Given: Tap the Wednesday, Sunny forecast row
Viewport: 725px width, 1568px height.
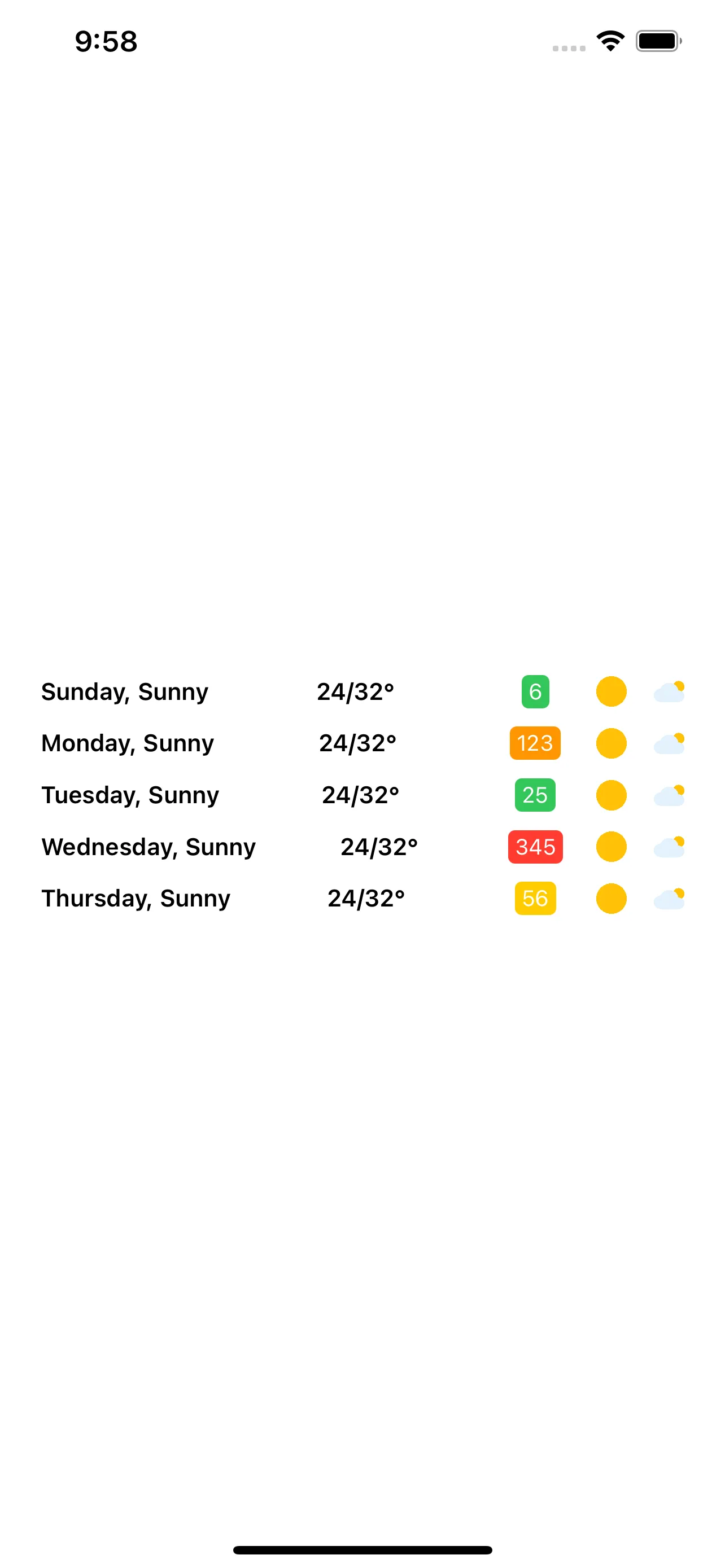Looking at the screenshot, I should click(x=149, y=847).
